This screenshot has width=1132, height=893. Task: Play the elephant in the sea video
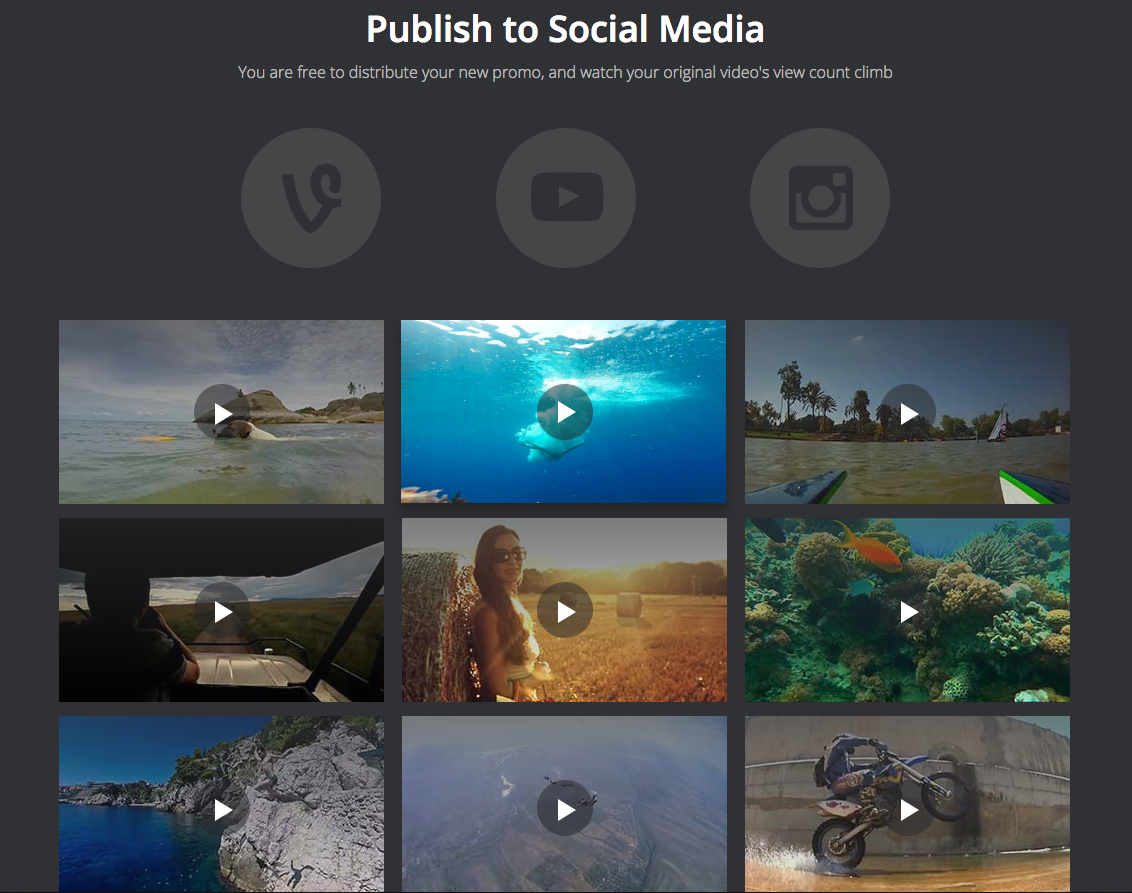222,413
